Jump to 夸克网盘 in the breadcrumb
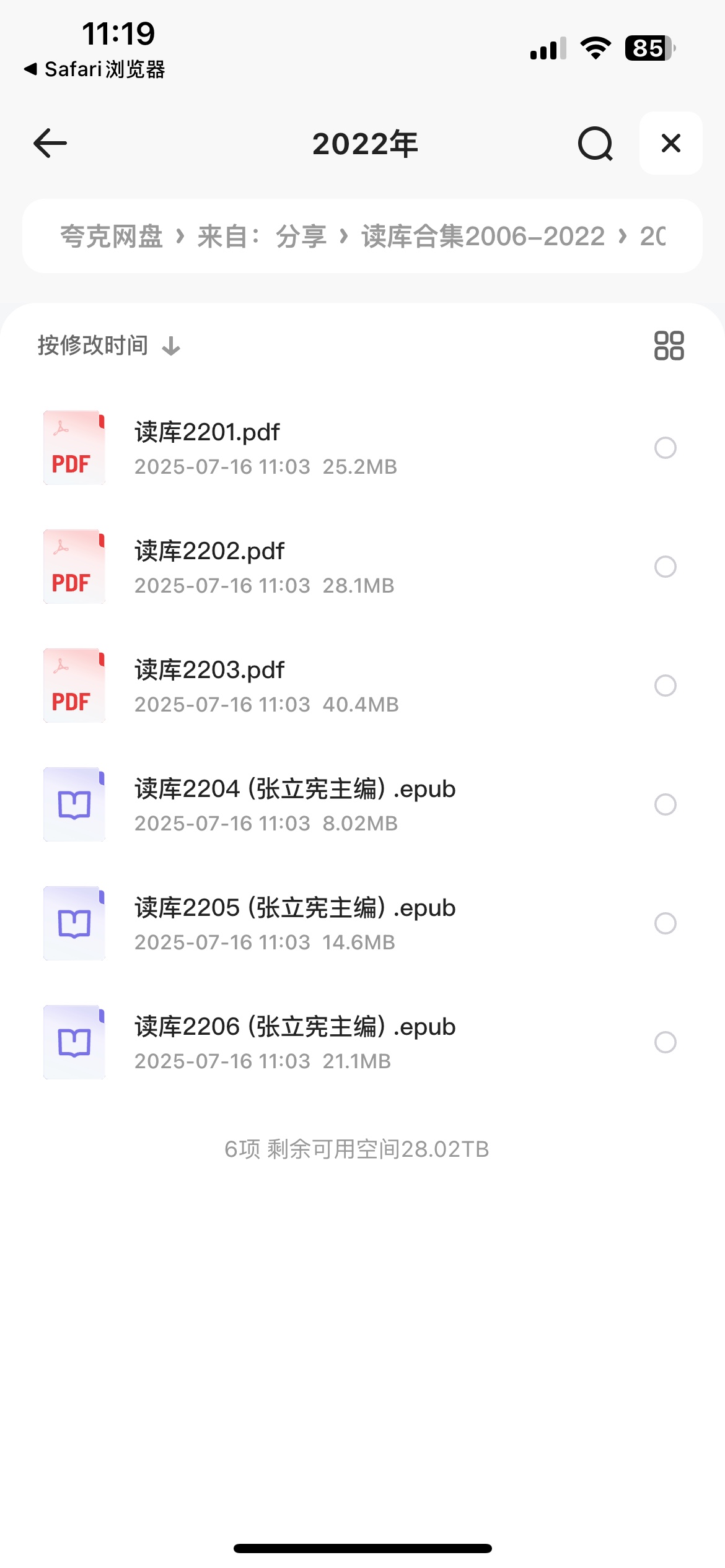Viewport: 725px width, 1568px height. point(112,237)
